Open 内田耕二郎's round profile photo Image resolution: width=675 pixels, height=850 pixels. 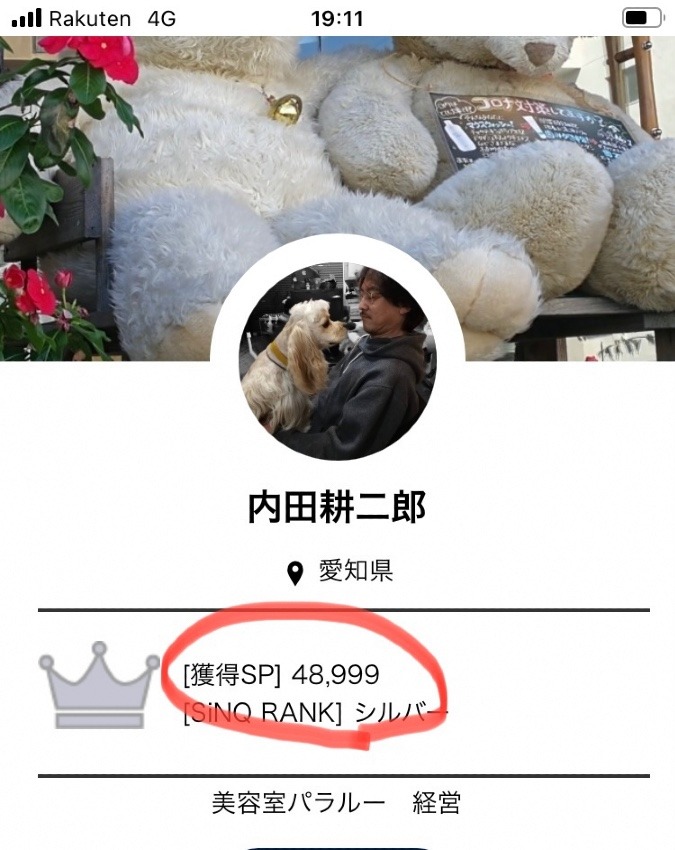click(x=337, y=362)
